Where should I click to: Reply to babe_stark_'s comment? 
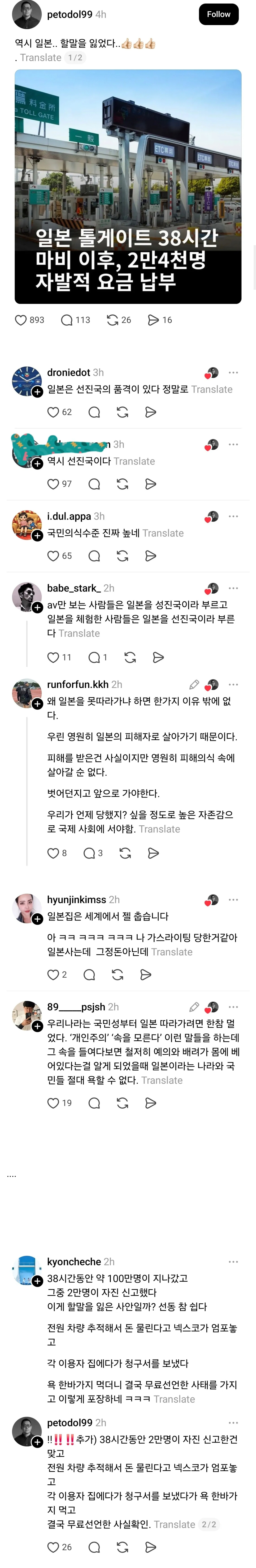click(94, 657)
